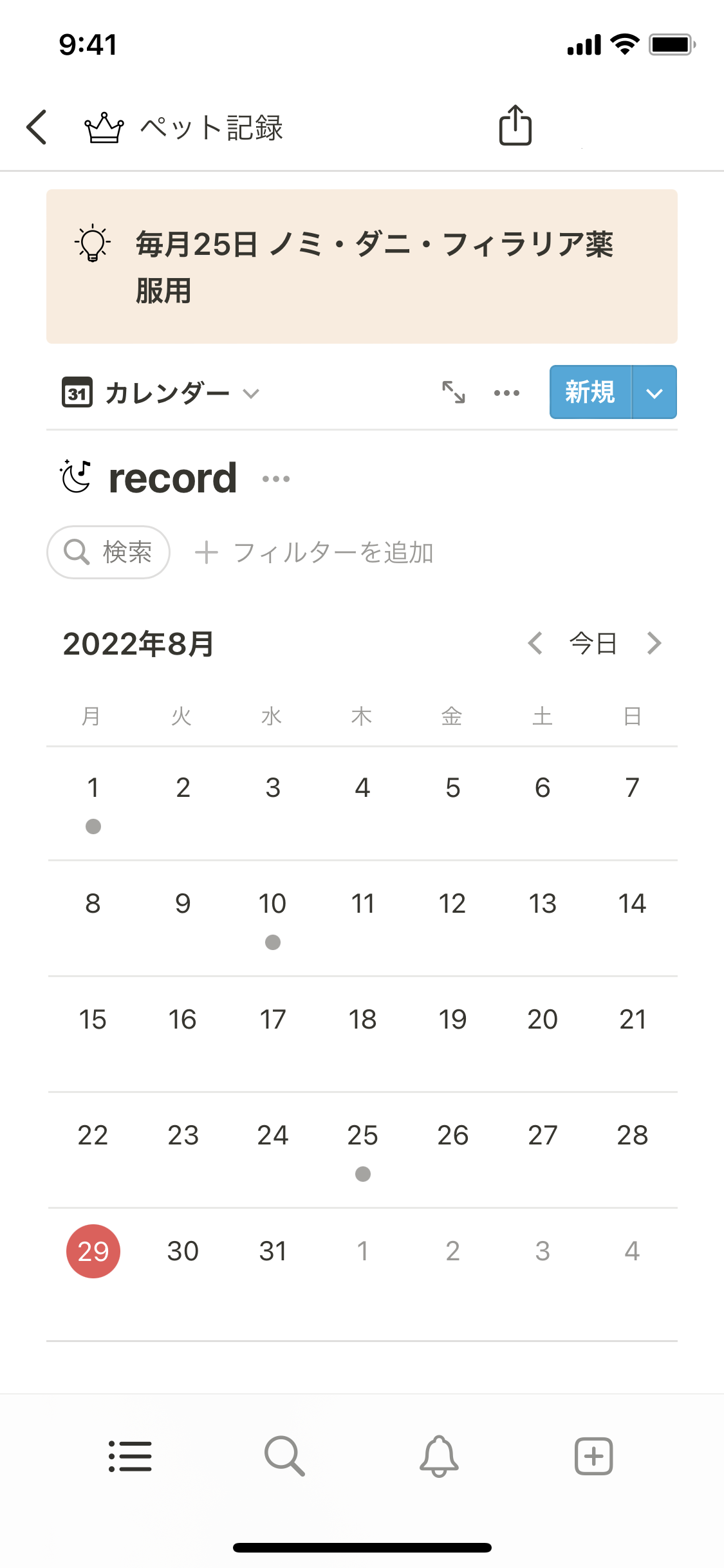This screenshot has width=724, height=1568.
Task: Add a filter with フィルターを追加
Action: point(315,552)
